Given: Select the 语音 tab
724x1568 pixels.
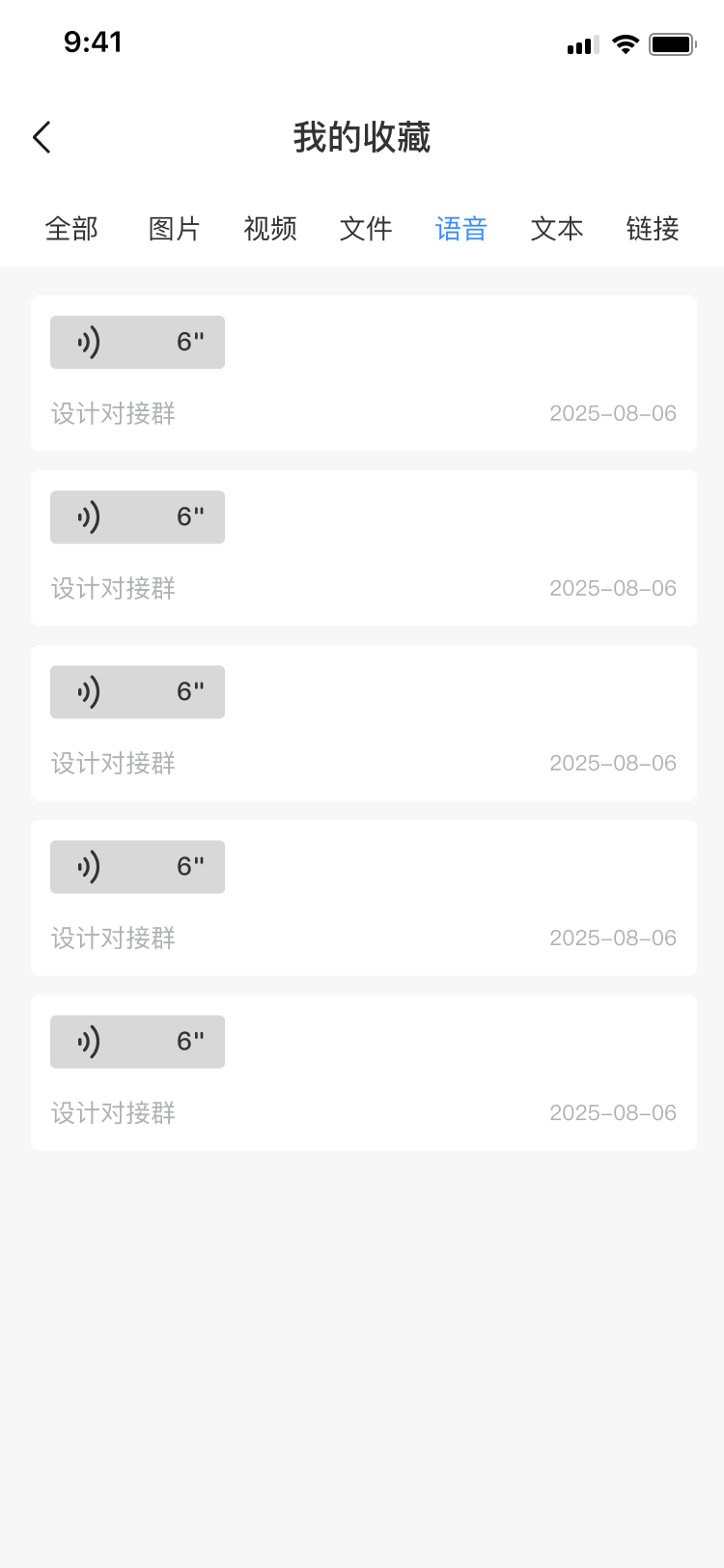Looking at the screenshot, I should click(x=461, y=229).
